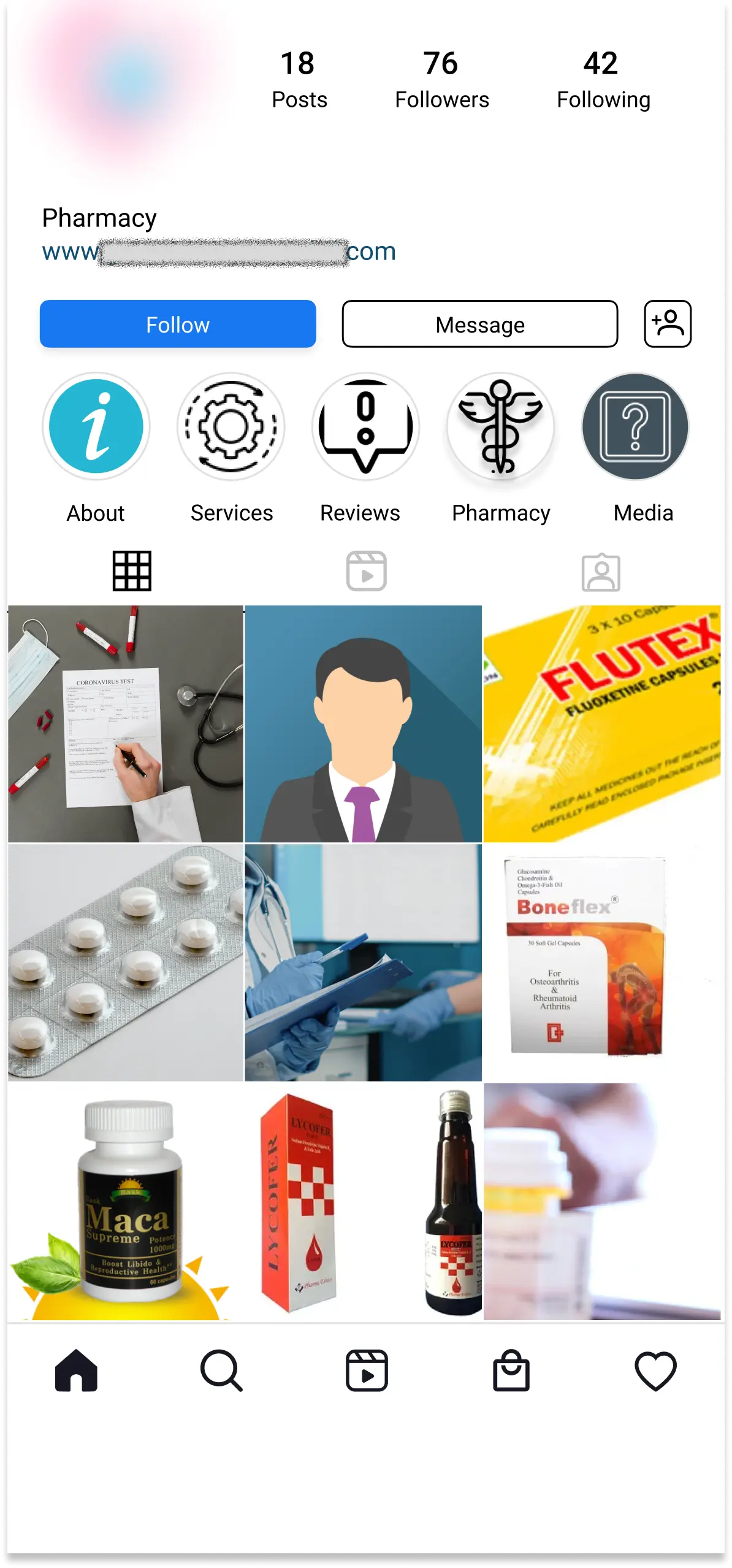The height and width of the screenshot is (1568, 732).
Task: Send a message to the pharmacy
Action: [x=479, y=324]
